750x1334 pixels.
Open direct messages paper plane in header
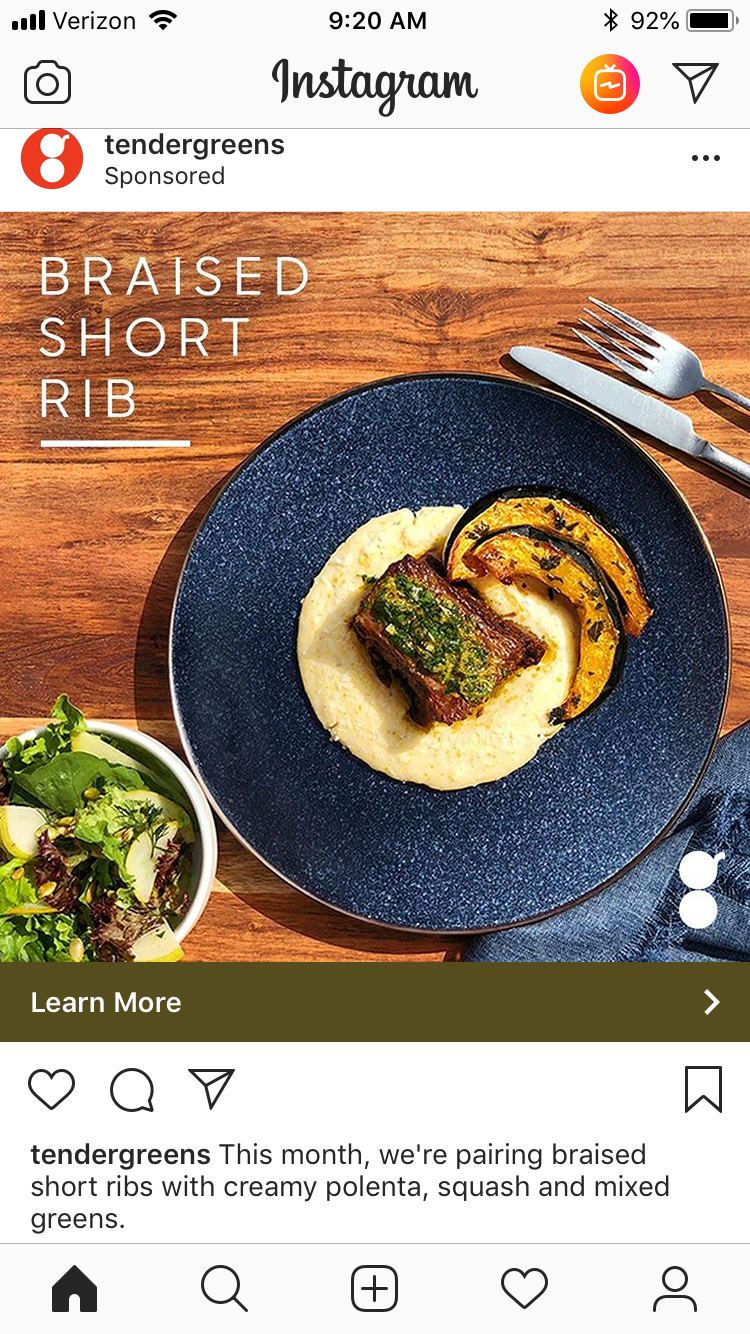coord(695,83)
